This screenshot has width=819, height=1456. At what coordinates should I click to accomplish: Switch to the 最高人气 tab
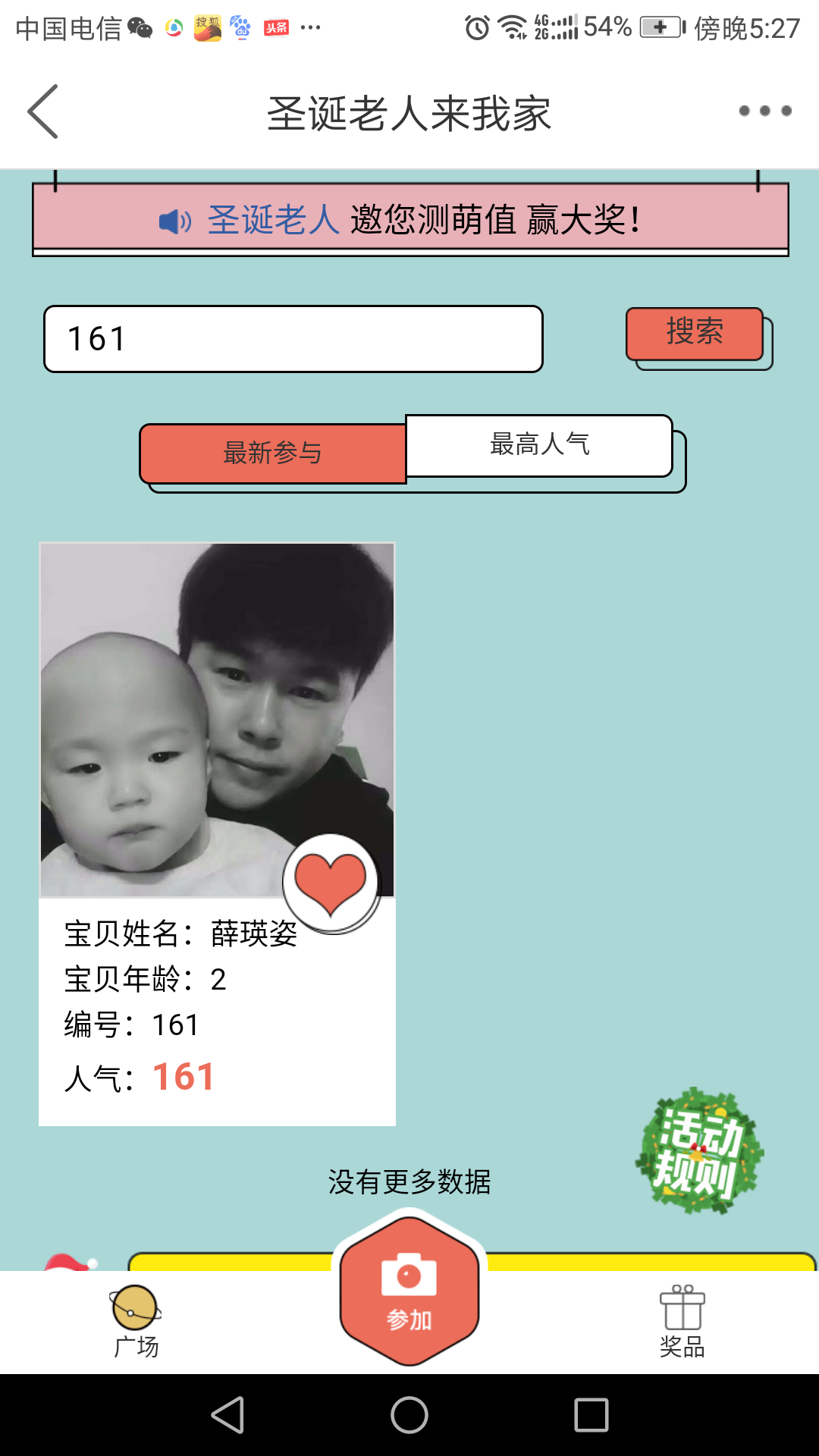point(539,445)
